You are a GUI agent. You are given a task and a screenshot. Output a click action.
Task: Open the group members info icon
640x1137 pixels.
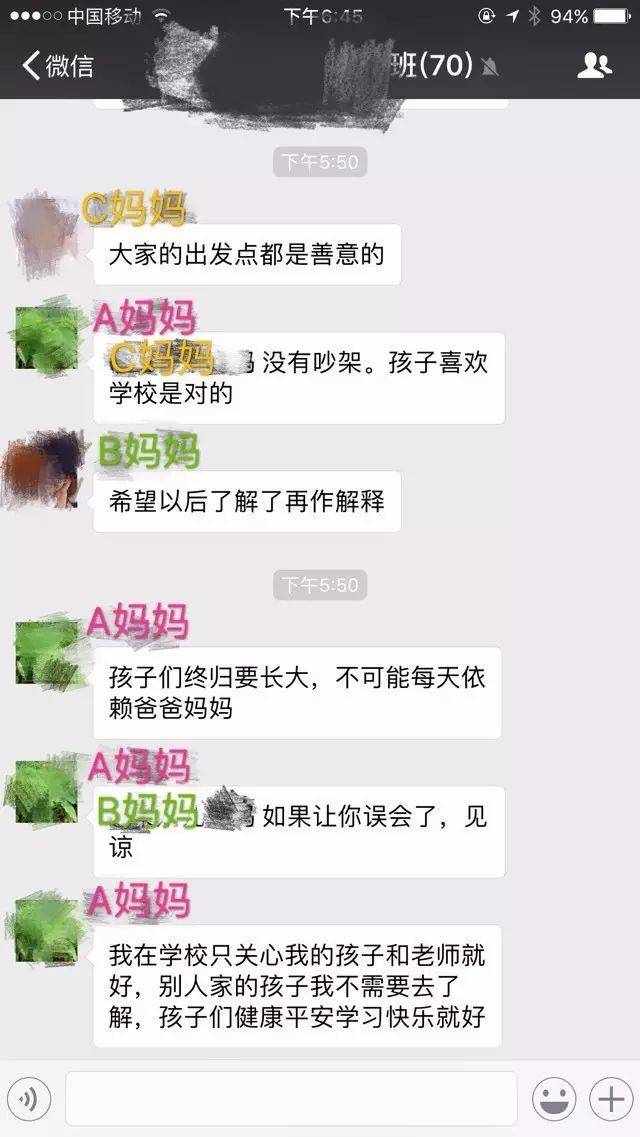(x=594, y=66)
